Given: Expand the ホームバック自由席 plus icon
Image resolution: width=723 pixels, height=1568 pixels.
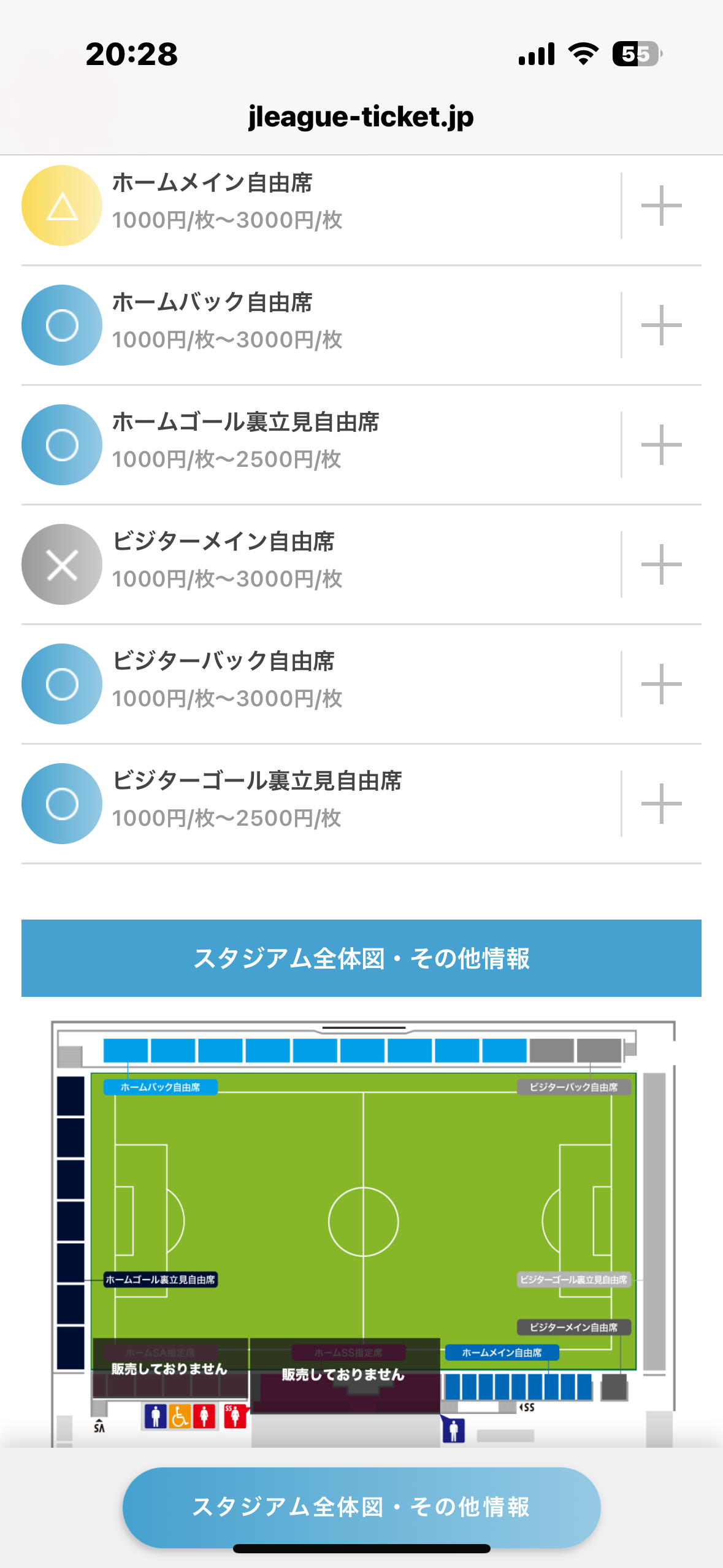Looking at the screenshot, I should point(661,325).
